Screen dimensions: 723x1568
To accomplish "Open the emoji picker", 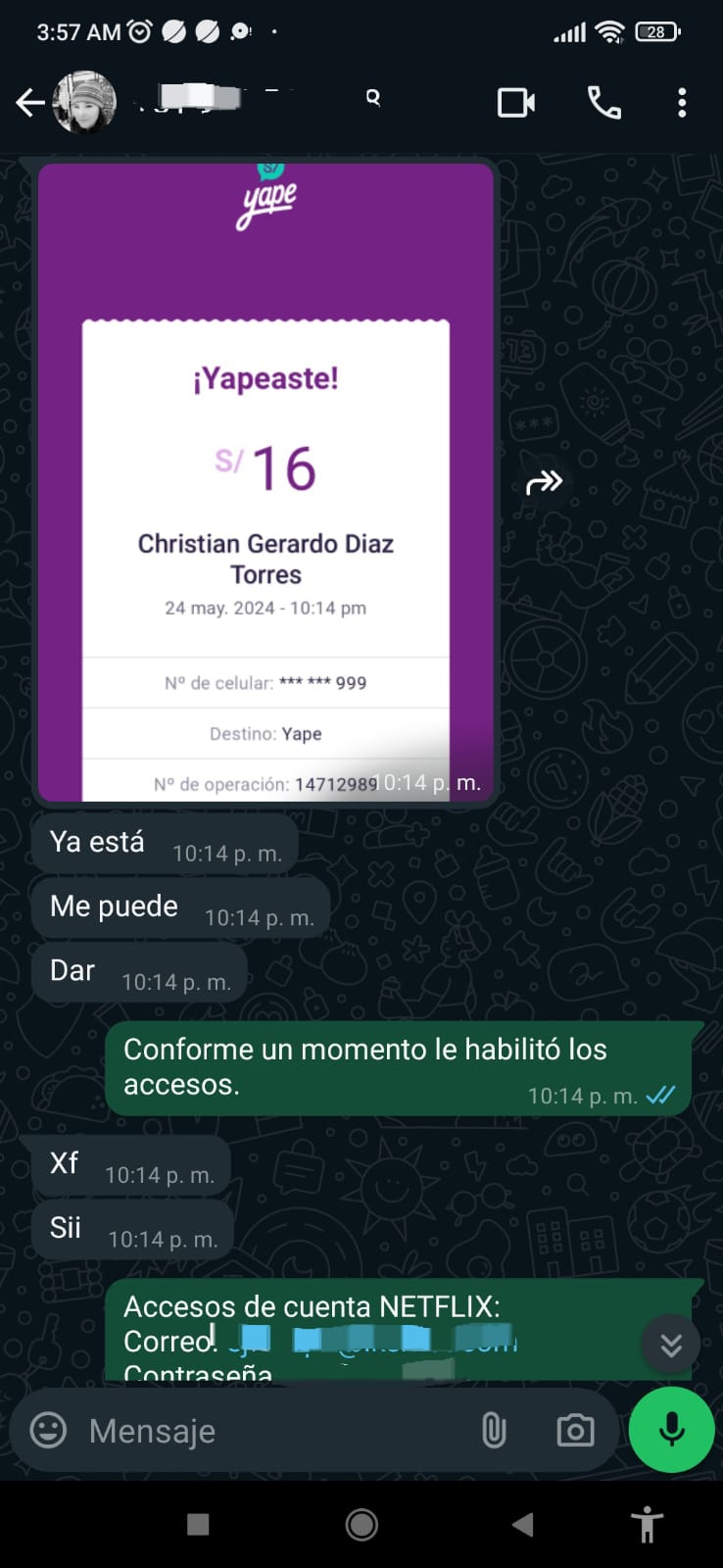I will point(48,1431).
